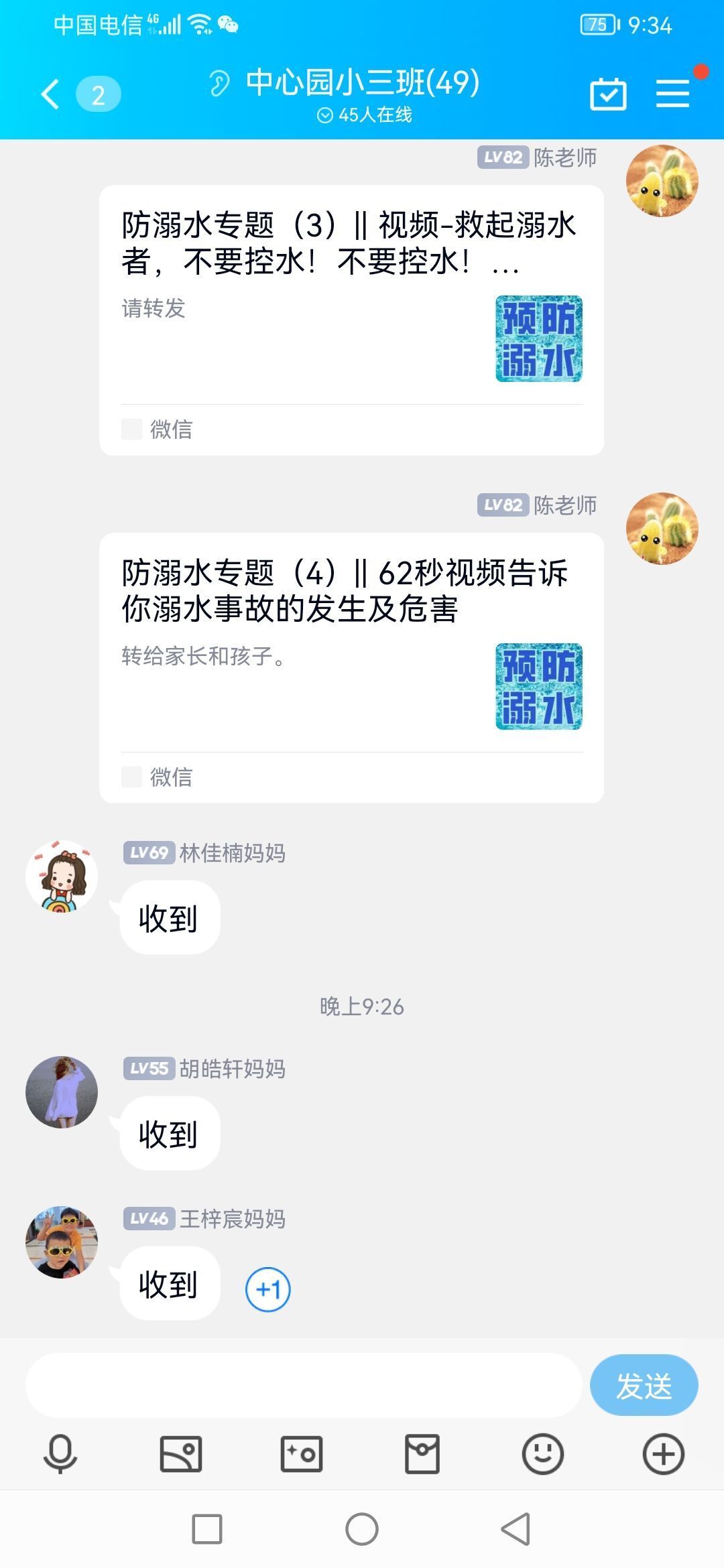Open recent apps from navigation bar
The width and height of the screenshot is (724, 1568).
point(207,1529)
